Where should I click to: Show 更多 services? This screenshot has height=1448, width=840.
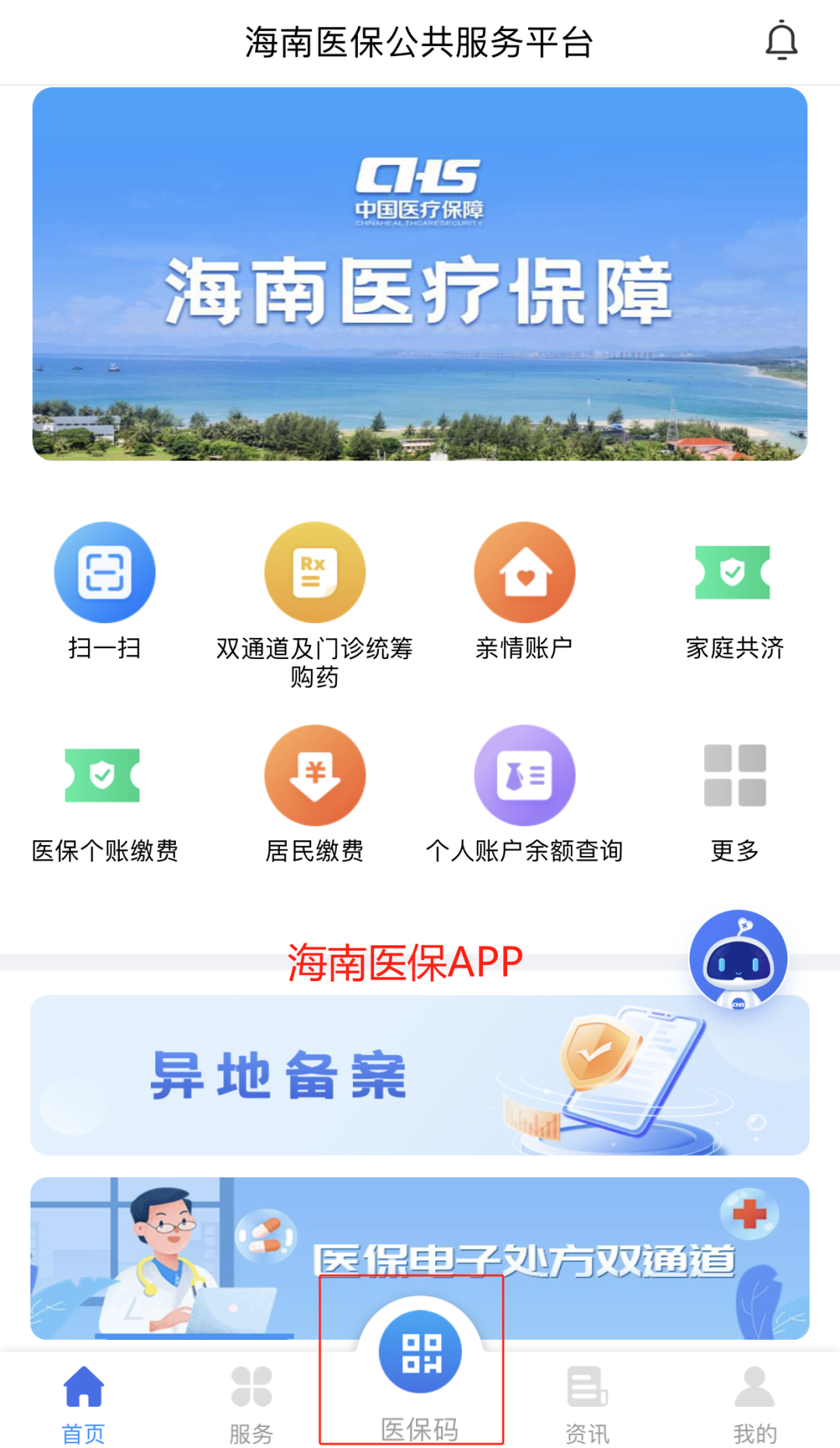pyautogui.click(x=734, y=794)
